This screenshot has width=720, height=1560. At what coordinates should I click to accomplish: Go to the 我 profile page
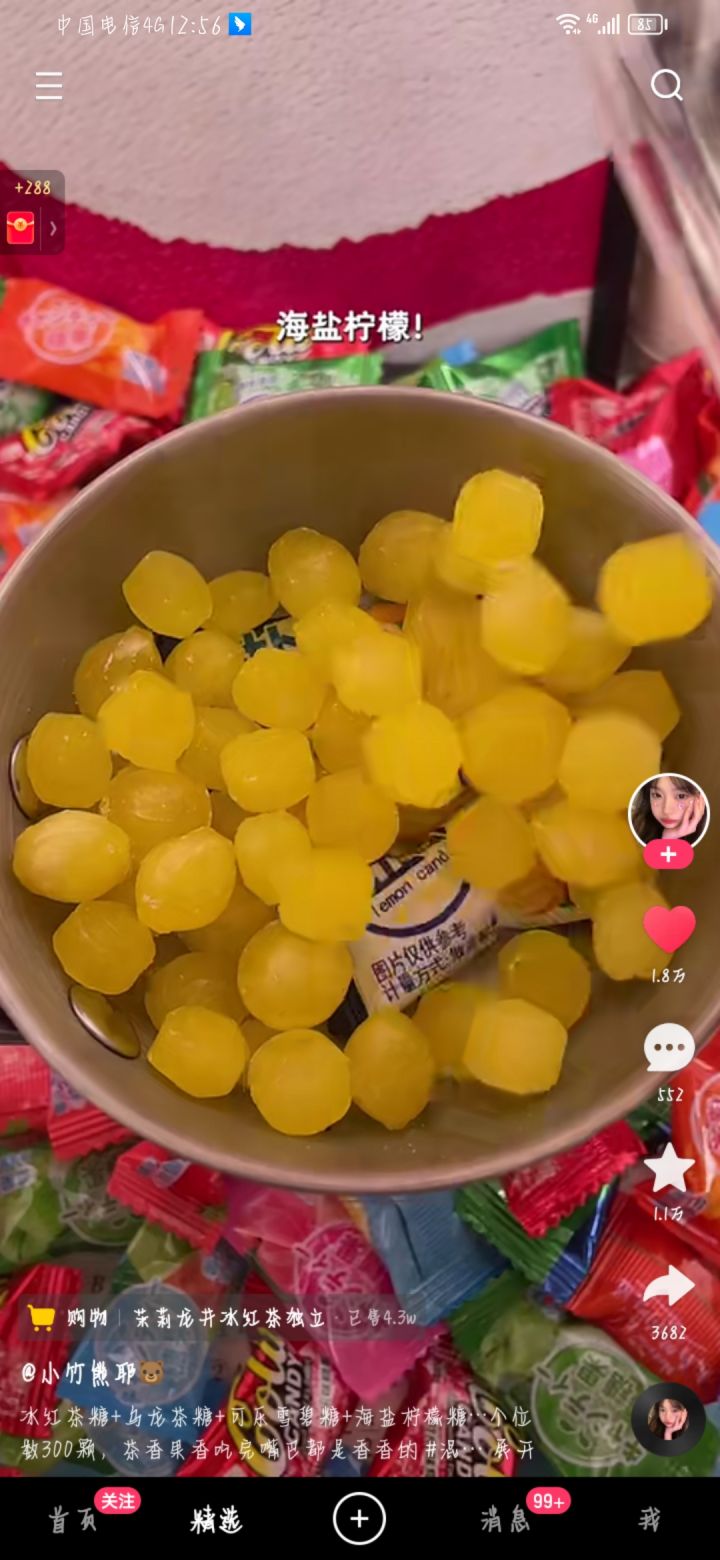click(649, 1520)
